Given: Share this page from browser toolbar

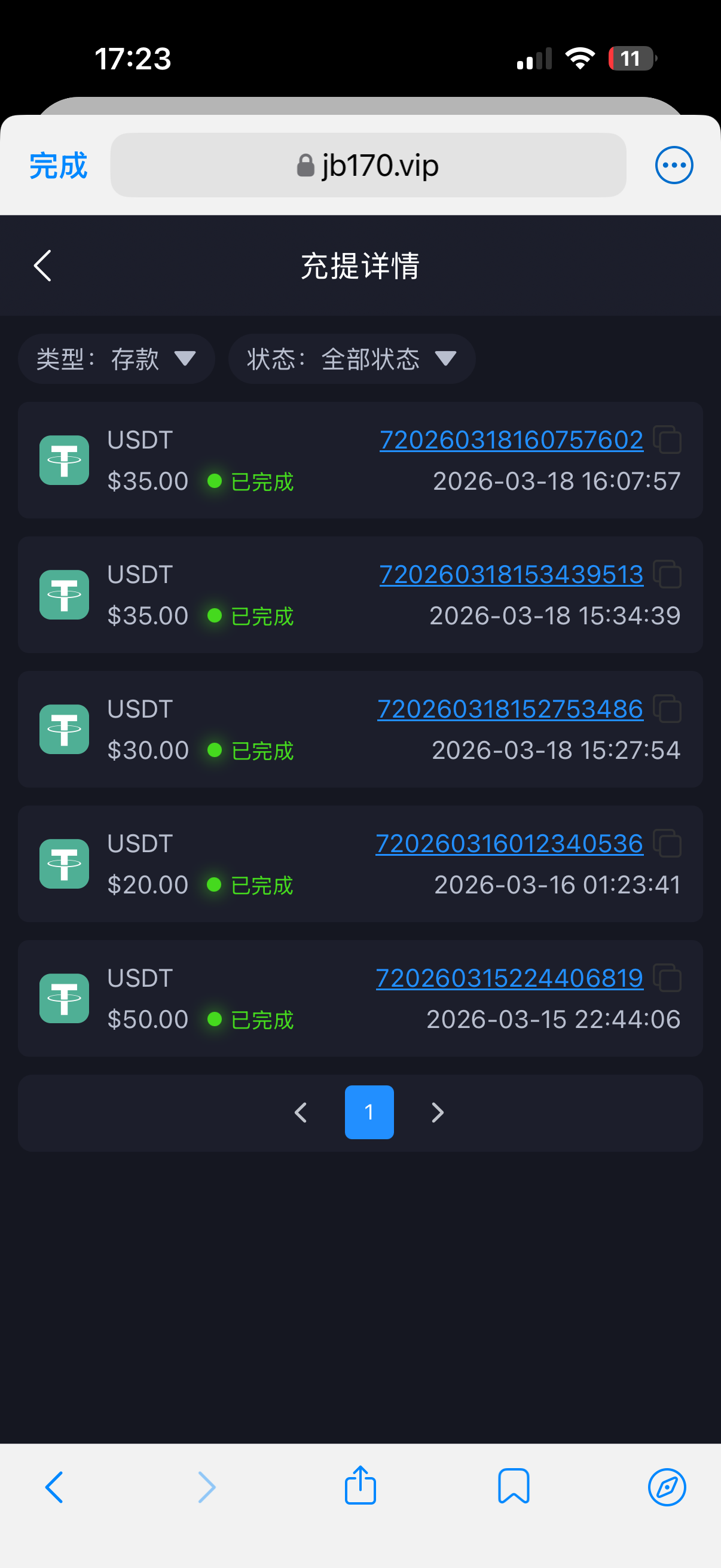Looking at the screenshot, I should (360, 1486).
